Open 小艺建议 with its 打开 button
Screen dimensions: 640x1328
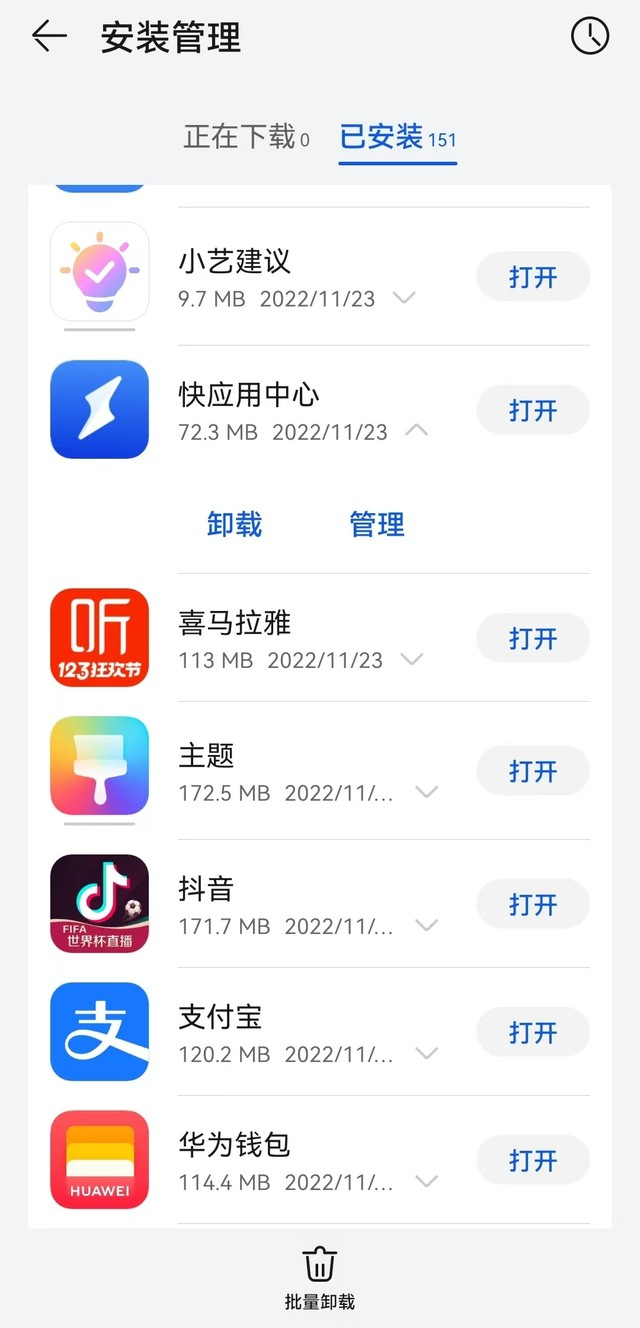(533, 277)
